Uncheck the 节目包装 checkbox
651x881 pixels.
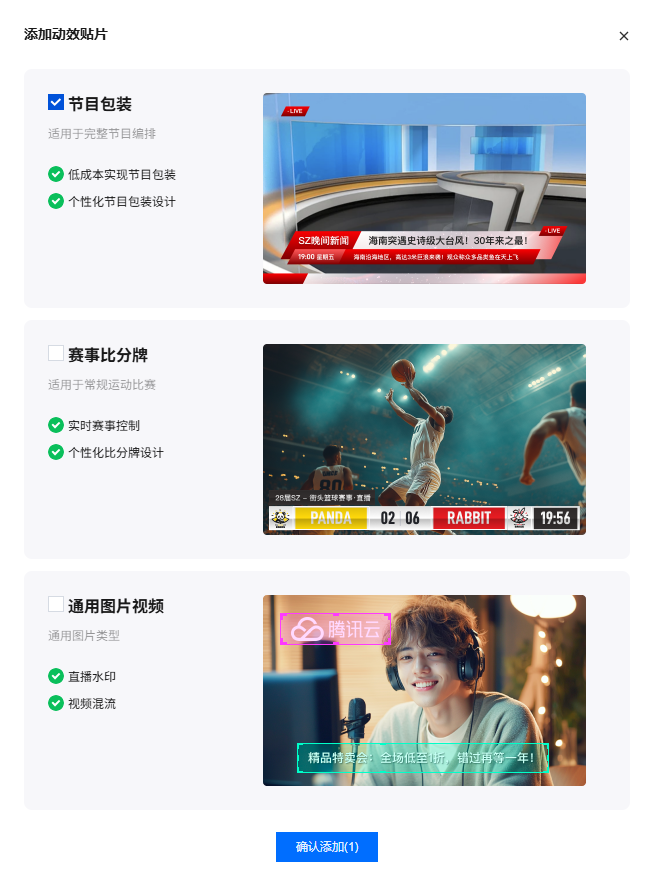coord(56,102)
